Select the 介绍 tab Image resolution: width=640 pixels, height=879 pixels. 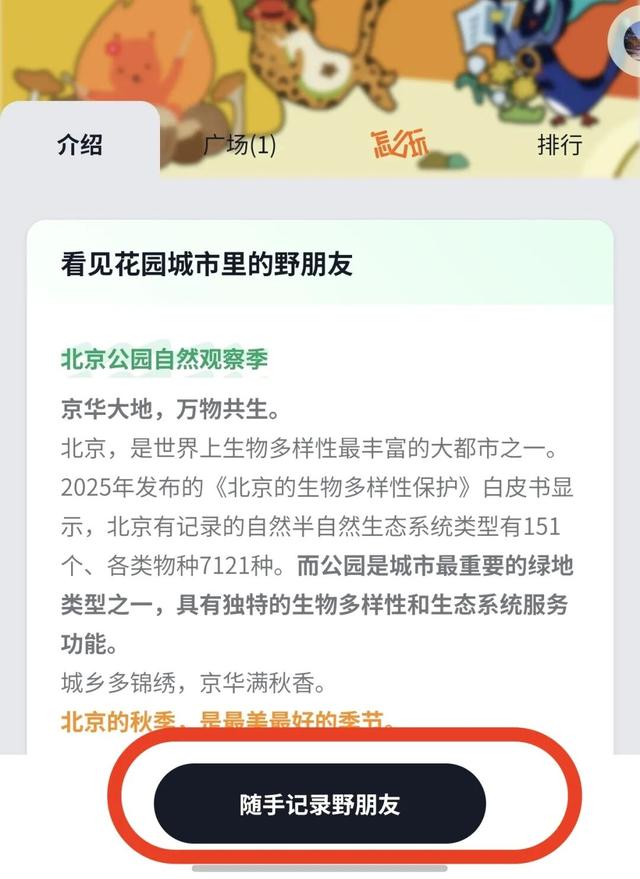(80, 145)
